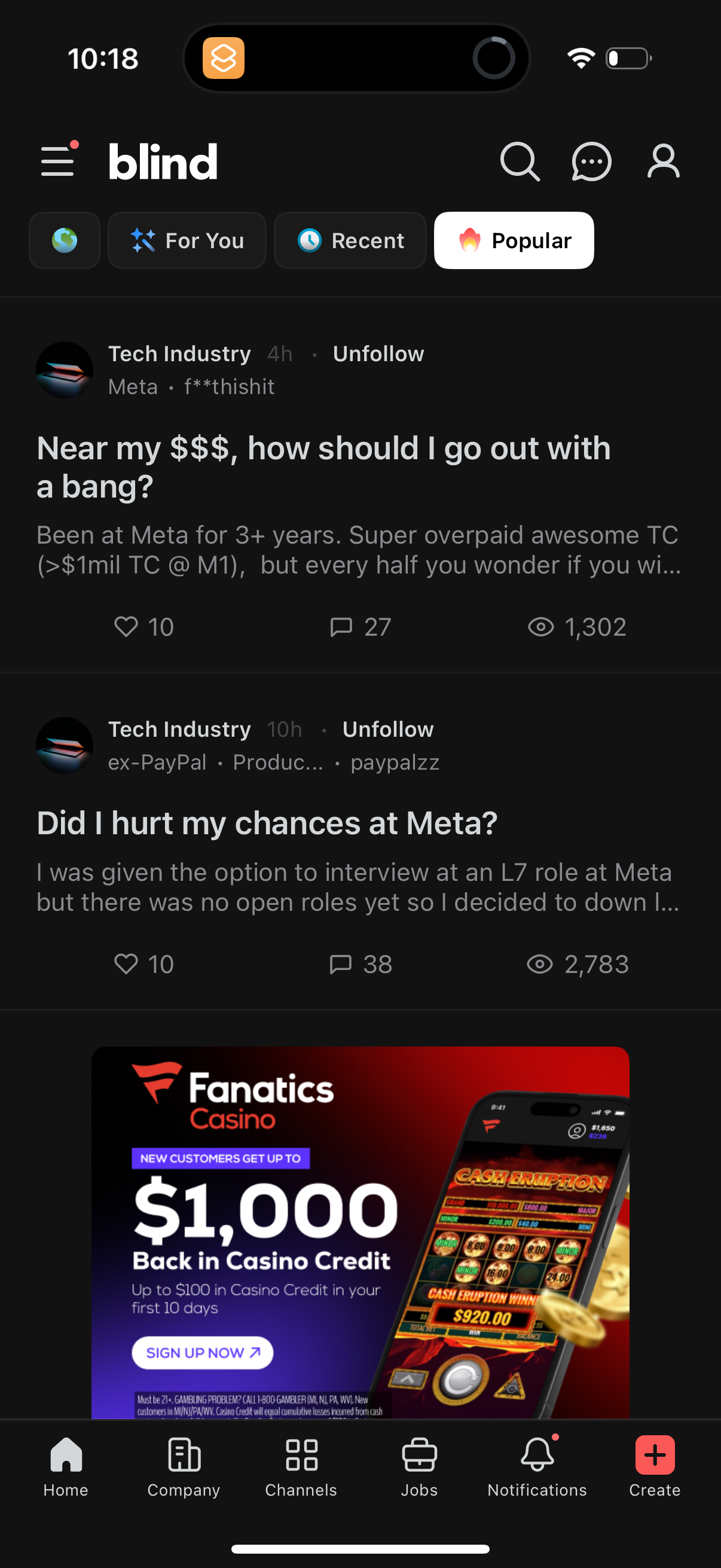Unfollow the Tech Industry Meta post
This screenshot has height=1568, width=721.
point(378,353)
